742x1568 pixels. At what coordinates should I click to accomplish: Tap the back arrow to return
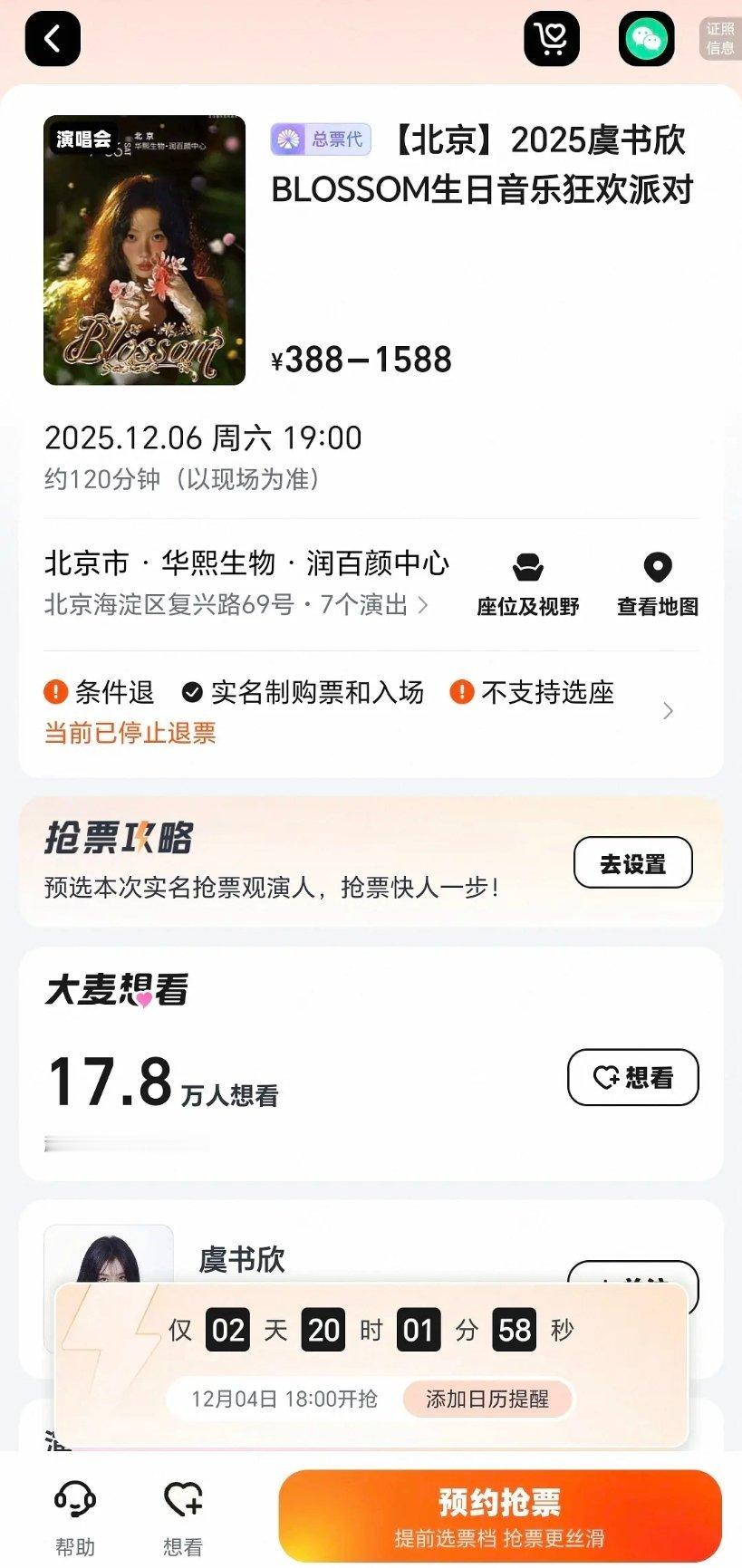[52, 40]
